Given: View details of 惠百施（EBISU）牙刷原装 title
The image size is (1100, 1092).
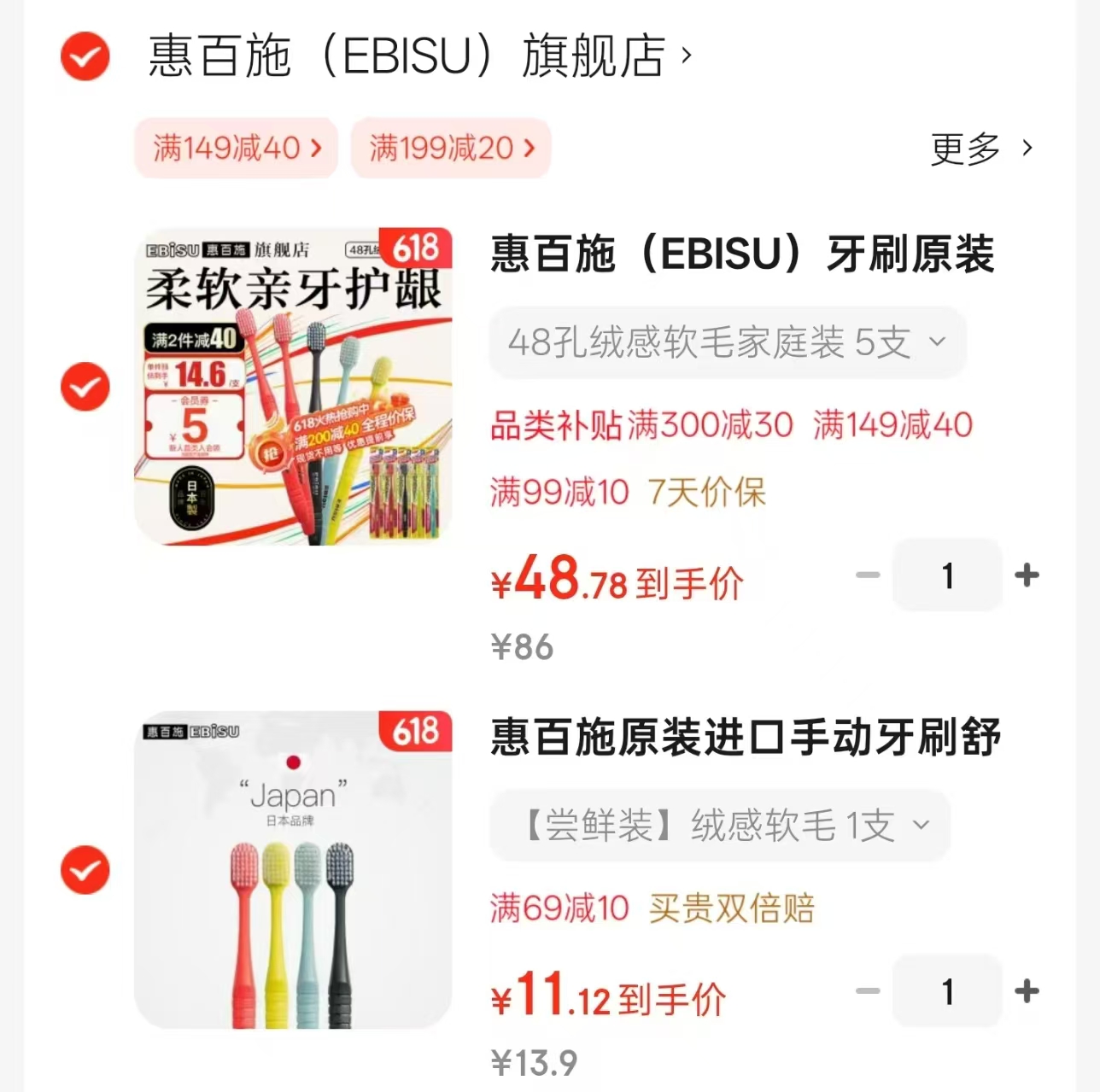Looking at the screenshot, I should click(742, 254).
